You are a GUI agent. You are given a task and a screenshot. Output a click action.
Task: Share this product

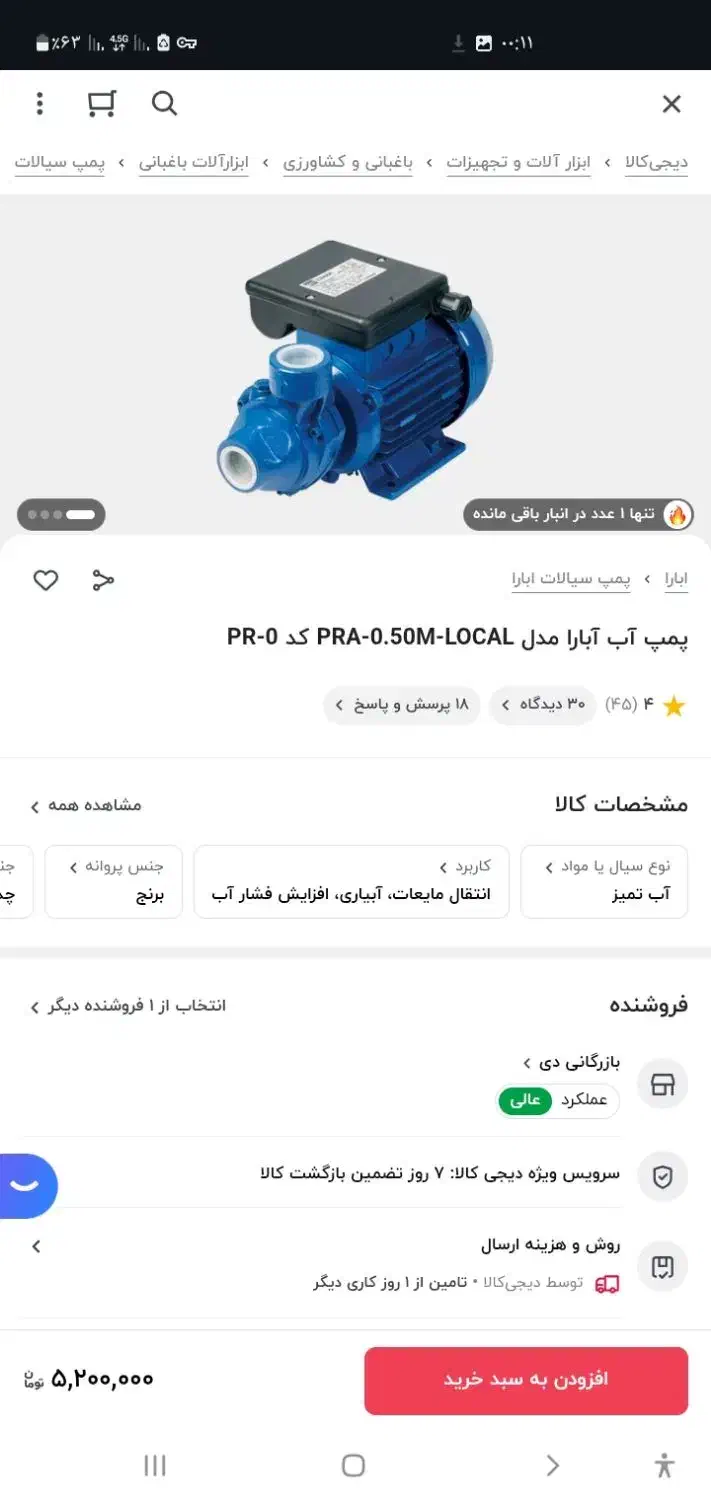click(103, 580)
